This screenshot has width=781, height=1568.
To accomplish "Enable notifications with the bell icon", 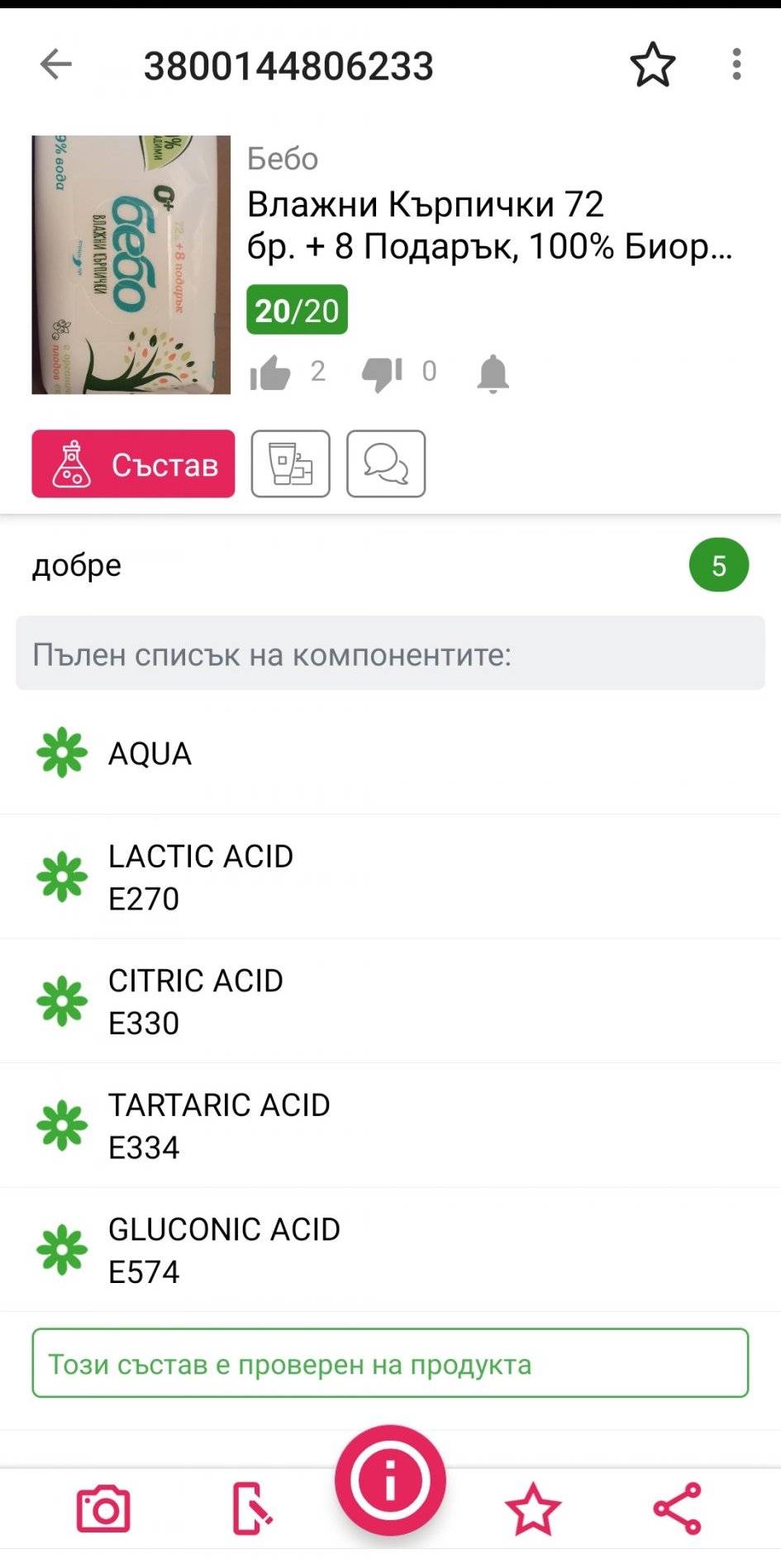I will [x=493, y=373].
